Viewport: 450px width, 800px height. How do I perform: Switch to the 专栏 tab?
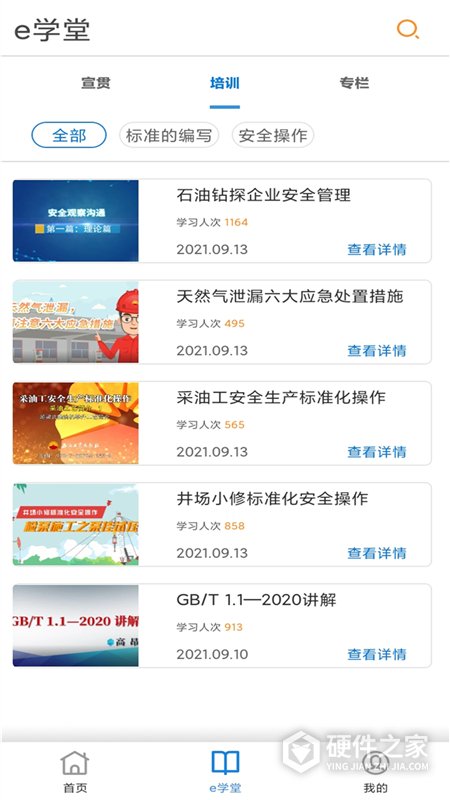pos(354,83)
